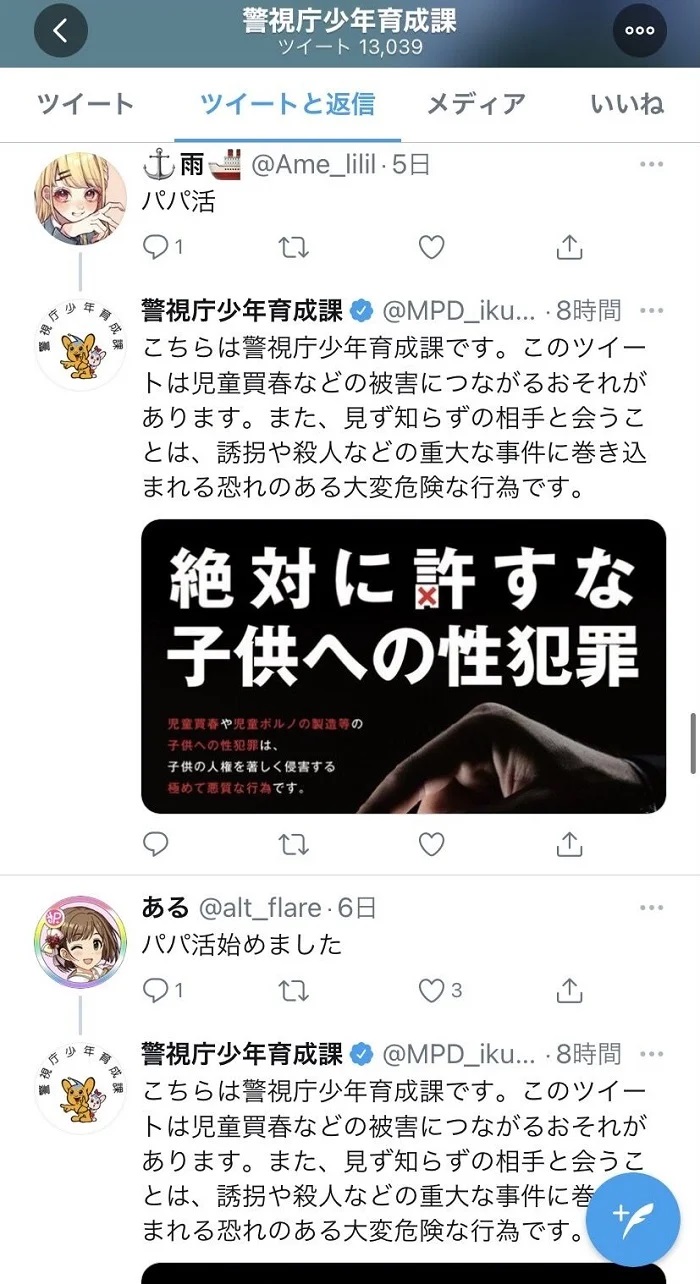Open more options on @alt_flare's tweet
The width and height of the screenshot is (700, 1284).
coord(651,908)
